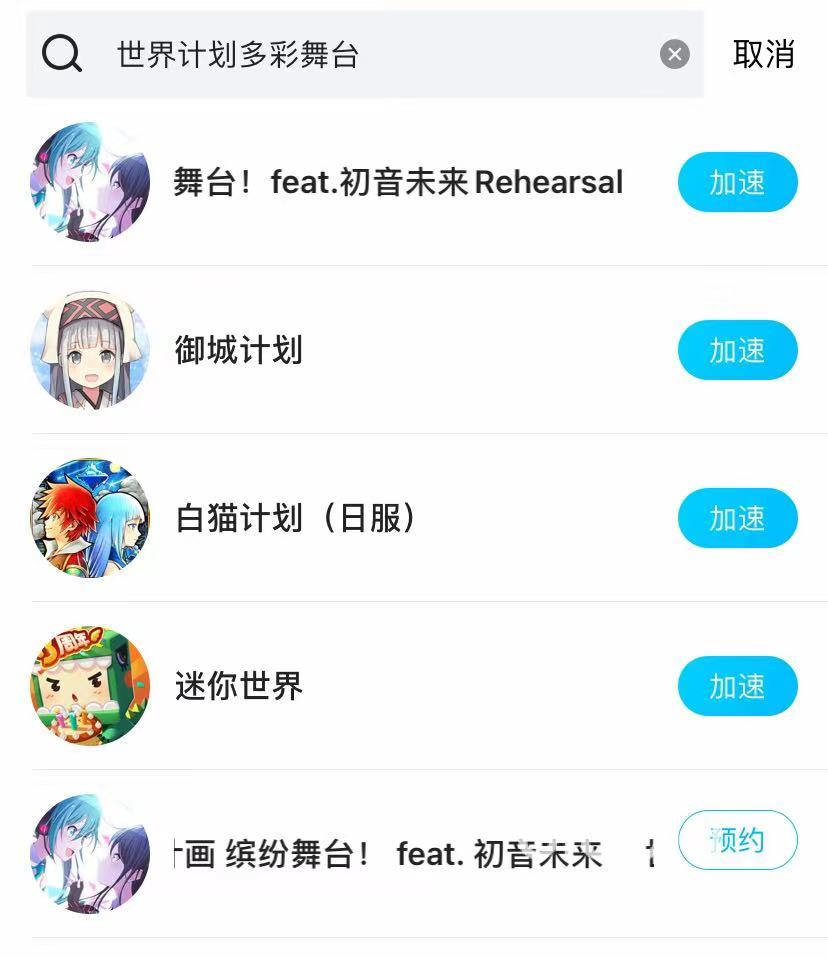Tap the search field containing 世界计划多彩舞台
Image resolution: width=828 pixels, height=958 pixels.
click(380, 54)
